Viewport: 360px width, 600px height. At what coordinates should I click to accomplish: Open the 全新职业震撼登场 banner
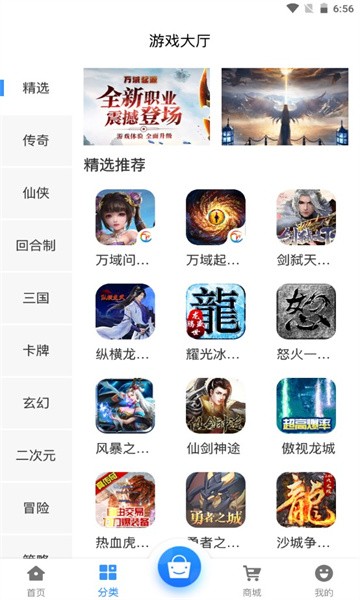pos(147,107)
